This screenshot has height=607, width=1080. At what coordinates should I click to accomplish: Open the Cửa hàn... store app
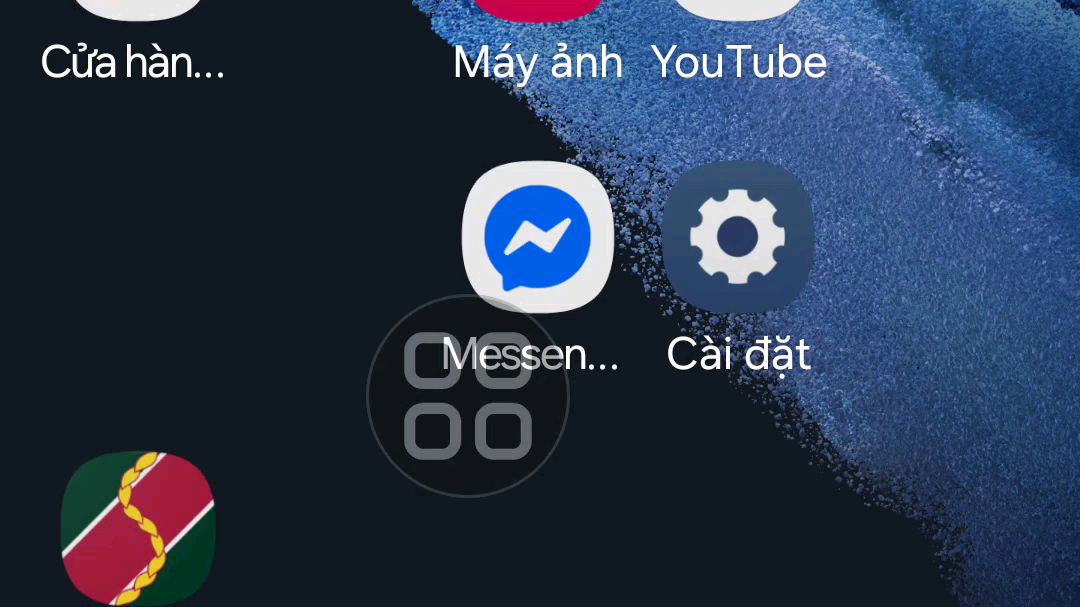tap(133, 40)
